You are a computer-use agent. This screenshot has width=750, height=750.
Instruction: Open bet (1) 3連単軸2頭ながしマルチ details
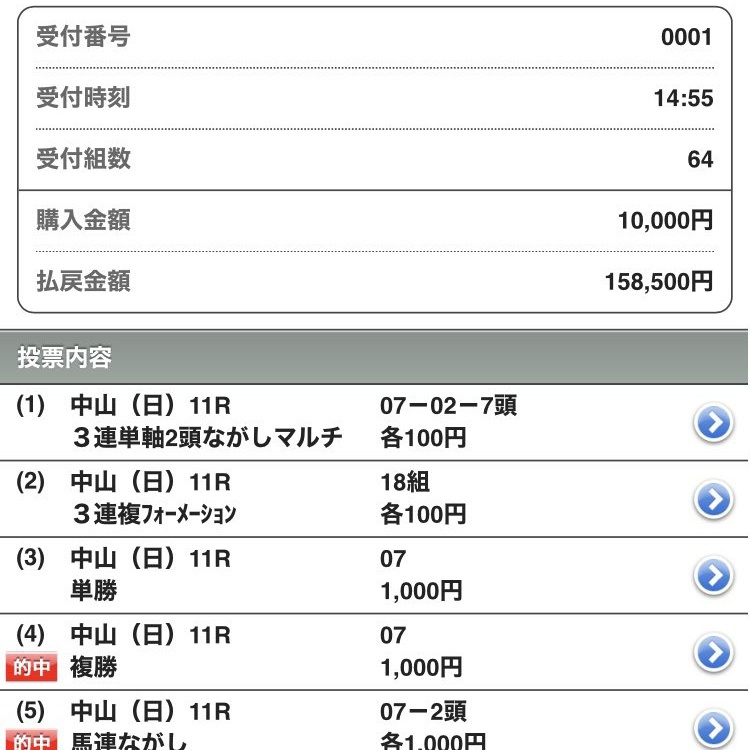tap(713, 423)
